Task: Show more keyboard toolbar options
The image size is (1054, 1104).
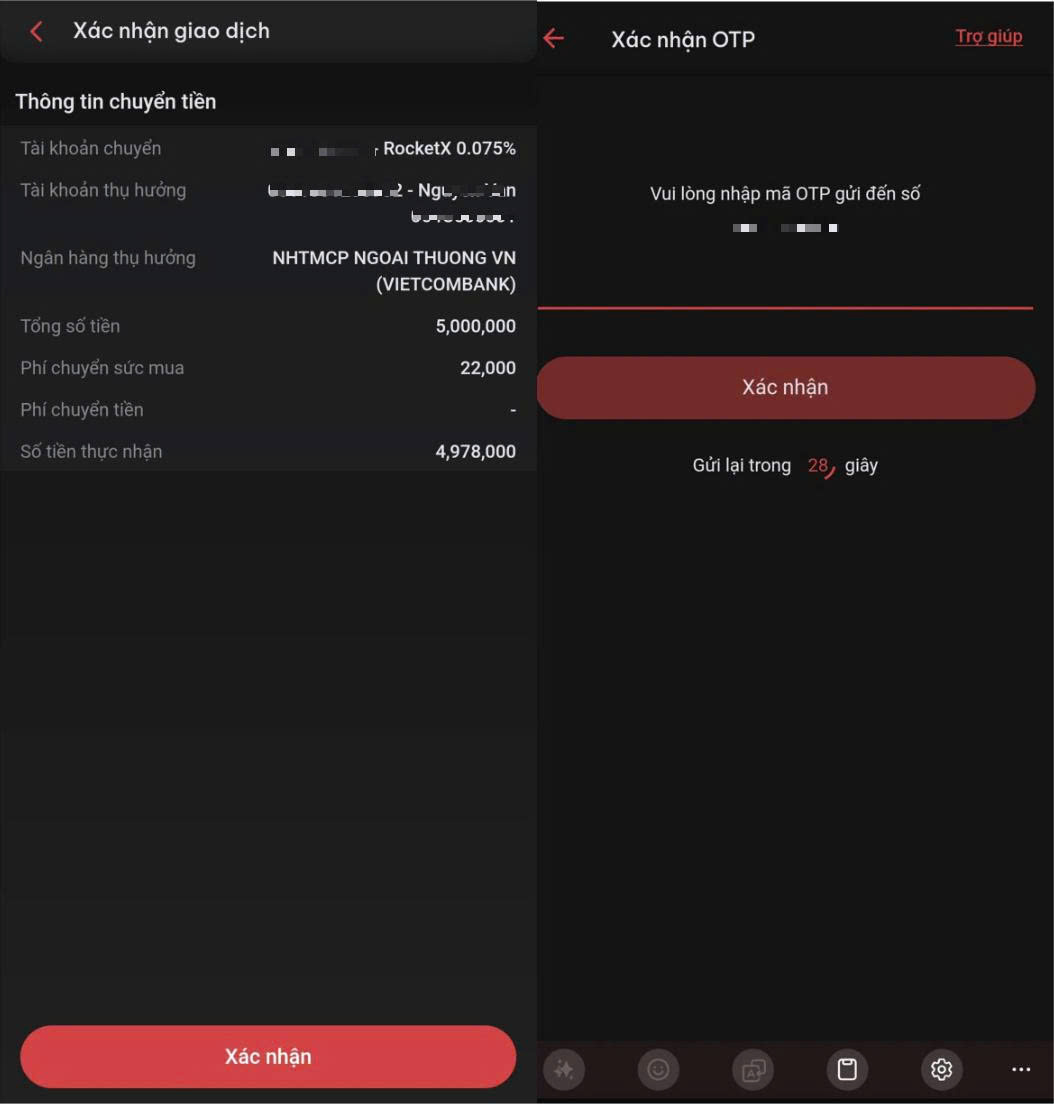Action: point(1020,1070)
